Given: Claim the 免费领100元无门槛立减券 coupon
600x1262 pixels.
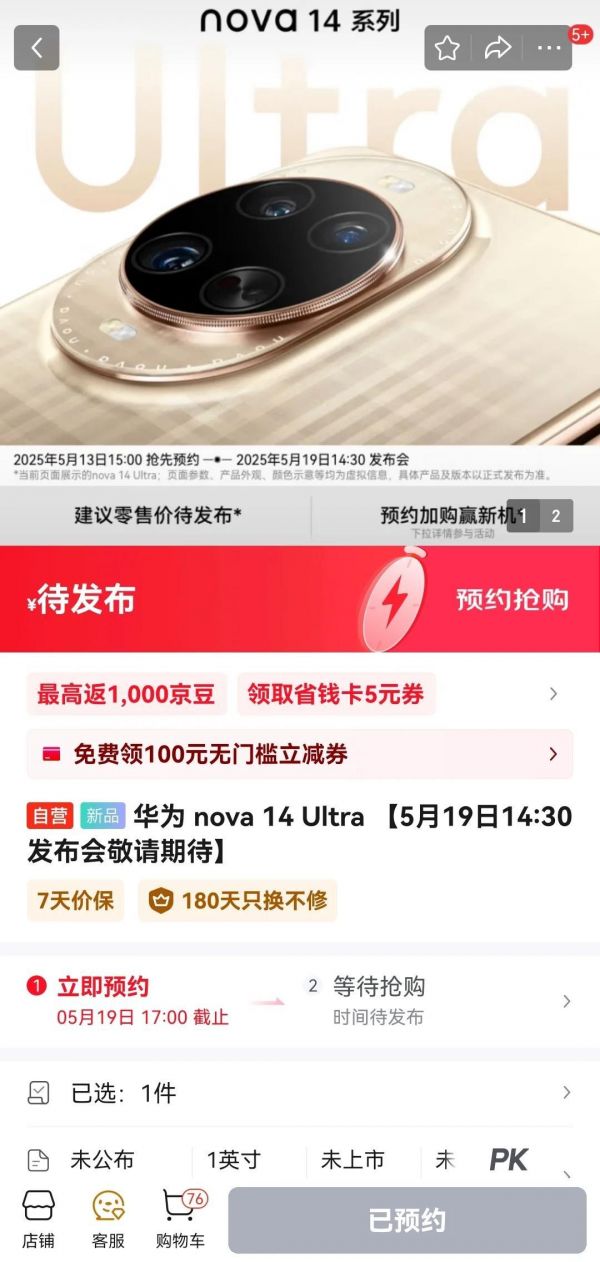Looking at the screenshot, I should (x=299, y=754).
